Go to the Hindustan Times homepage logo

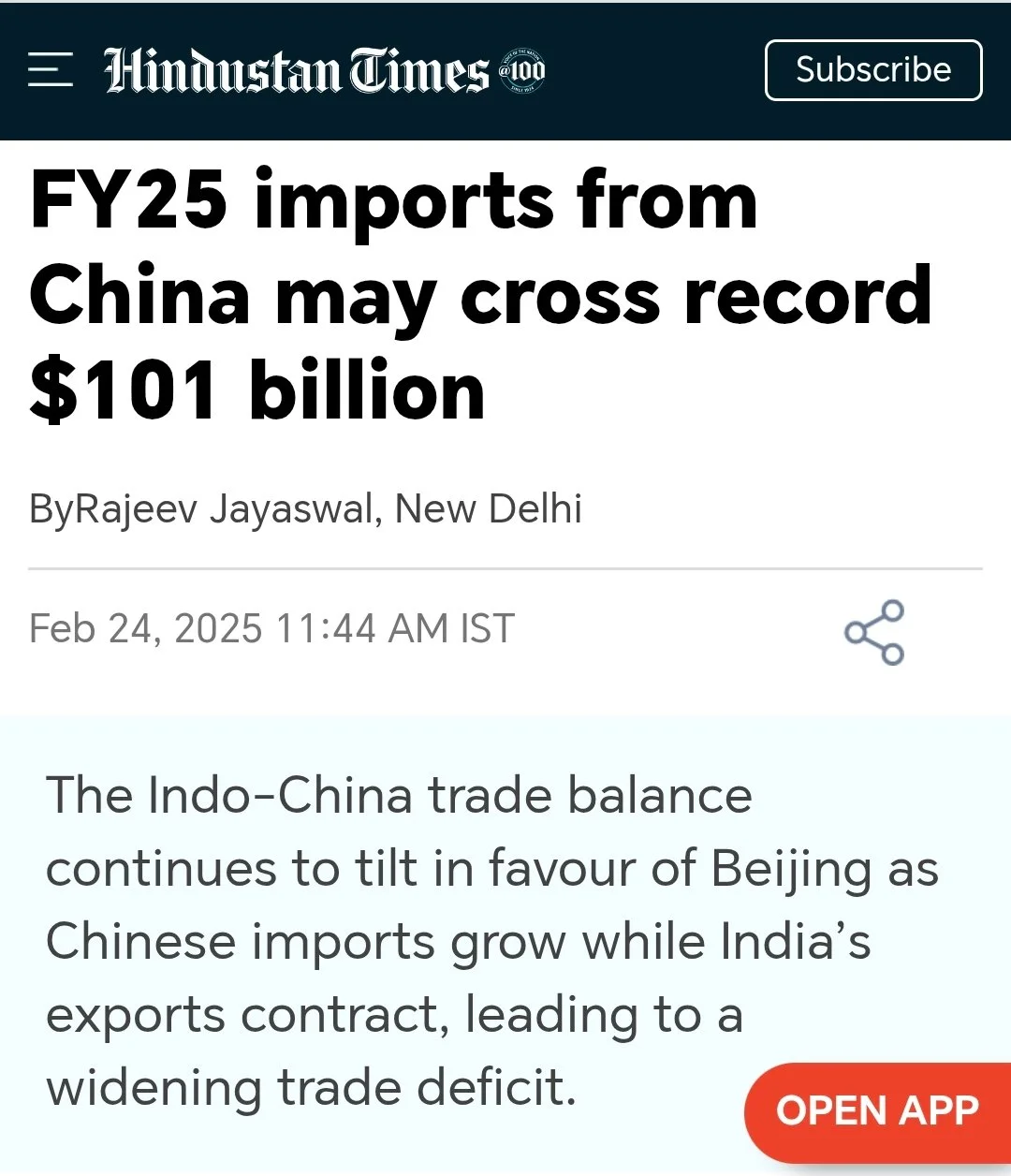coord(323,70)
